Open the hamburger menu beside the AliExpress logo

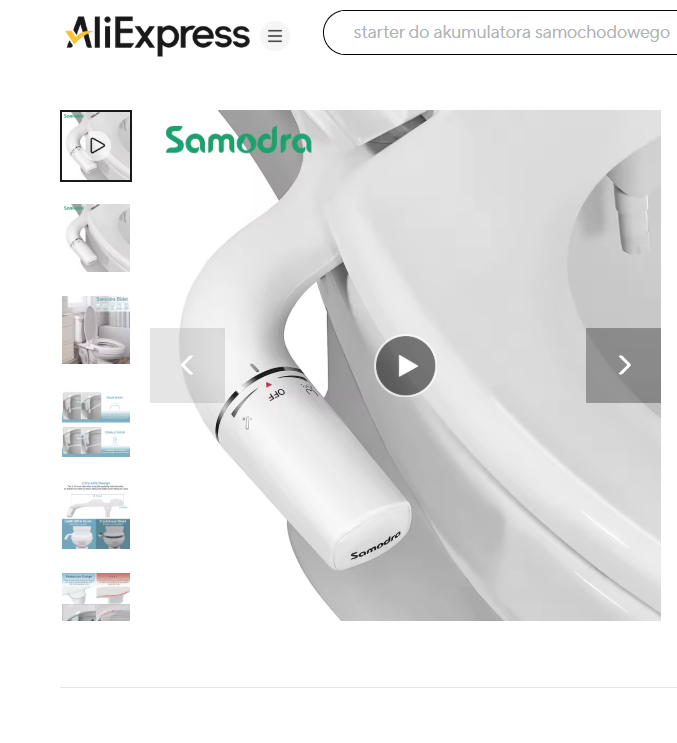[275, 37]
